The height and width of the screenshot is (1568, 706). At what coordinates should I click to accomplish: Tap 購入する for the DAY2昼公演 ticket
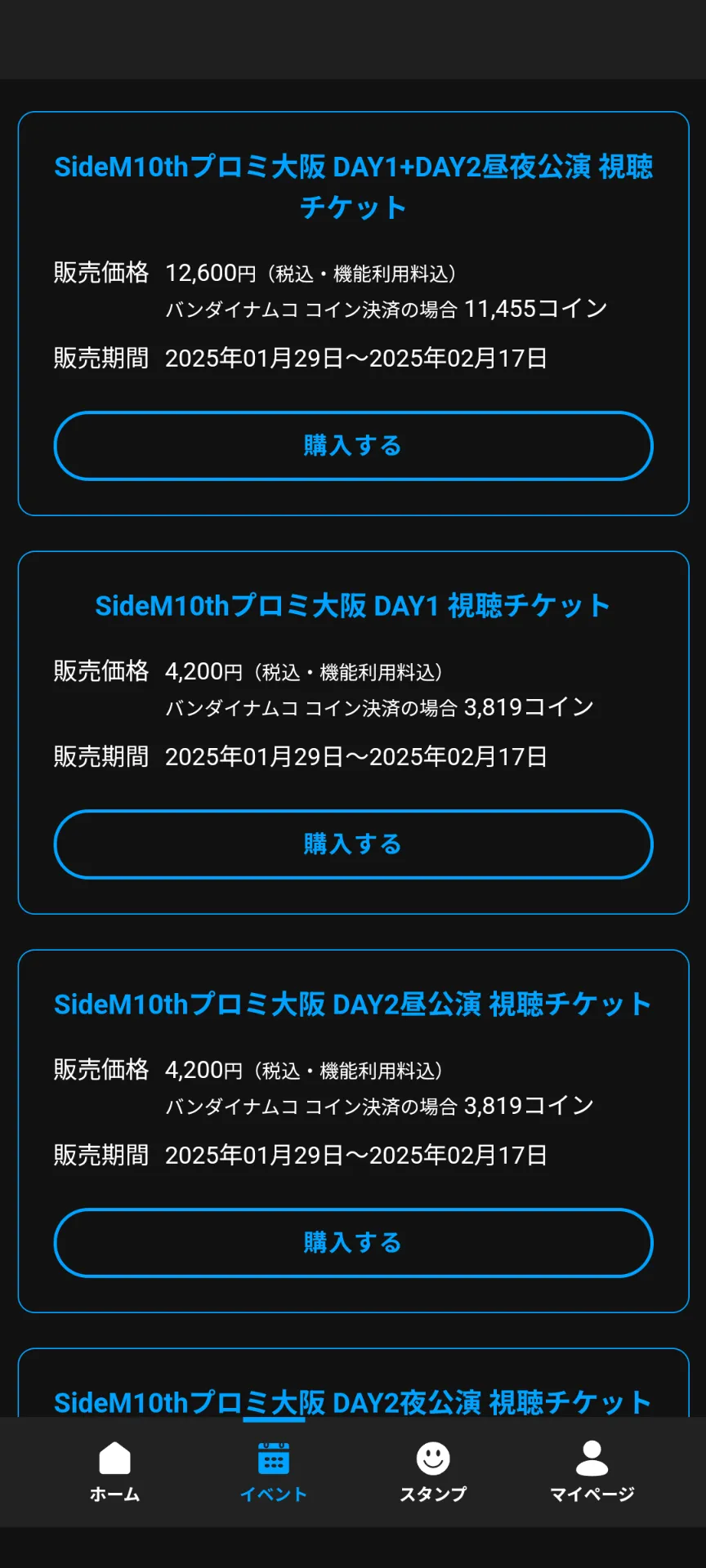tap(353, 1243)
